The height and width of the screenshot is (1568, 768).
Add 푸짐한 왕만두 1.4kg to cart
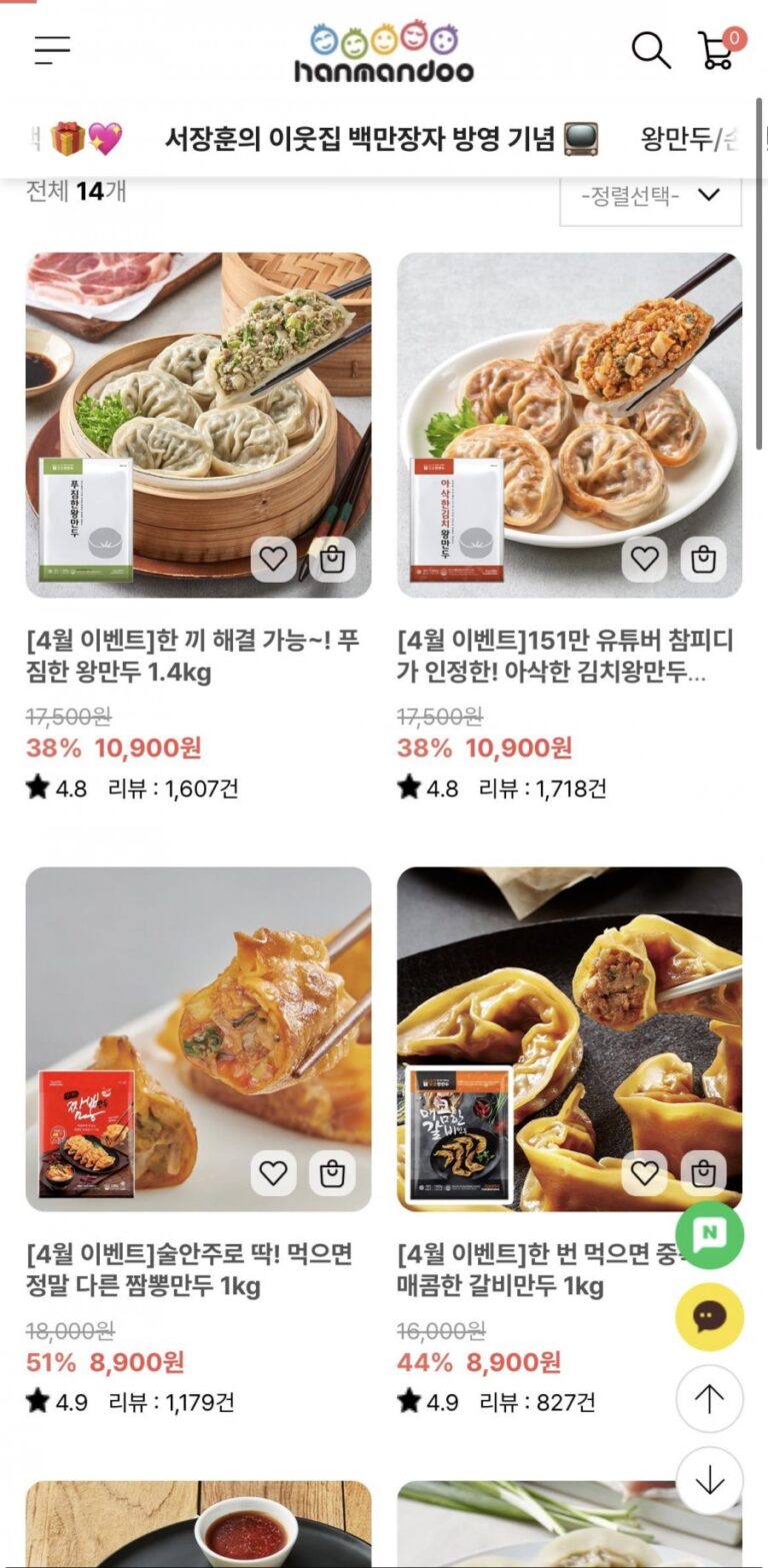tap(332, 560)
